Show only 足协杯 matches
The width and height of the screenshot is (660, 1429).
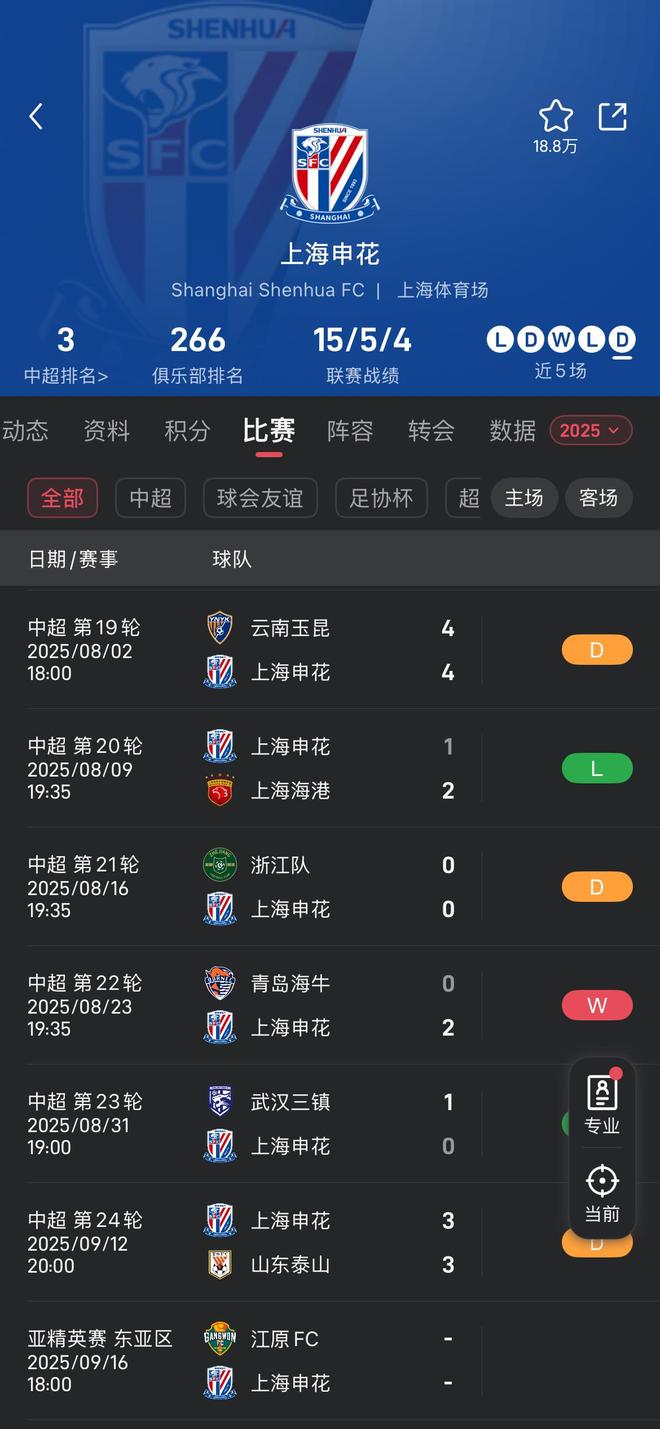(x=381, y=498)
